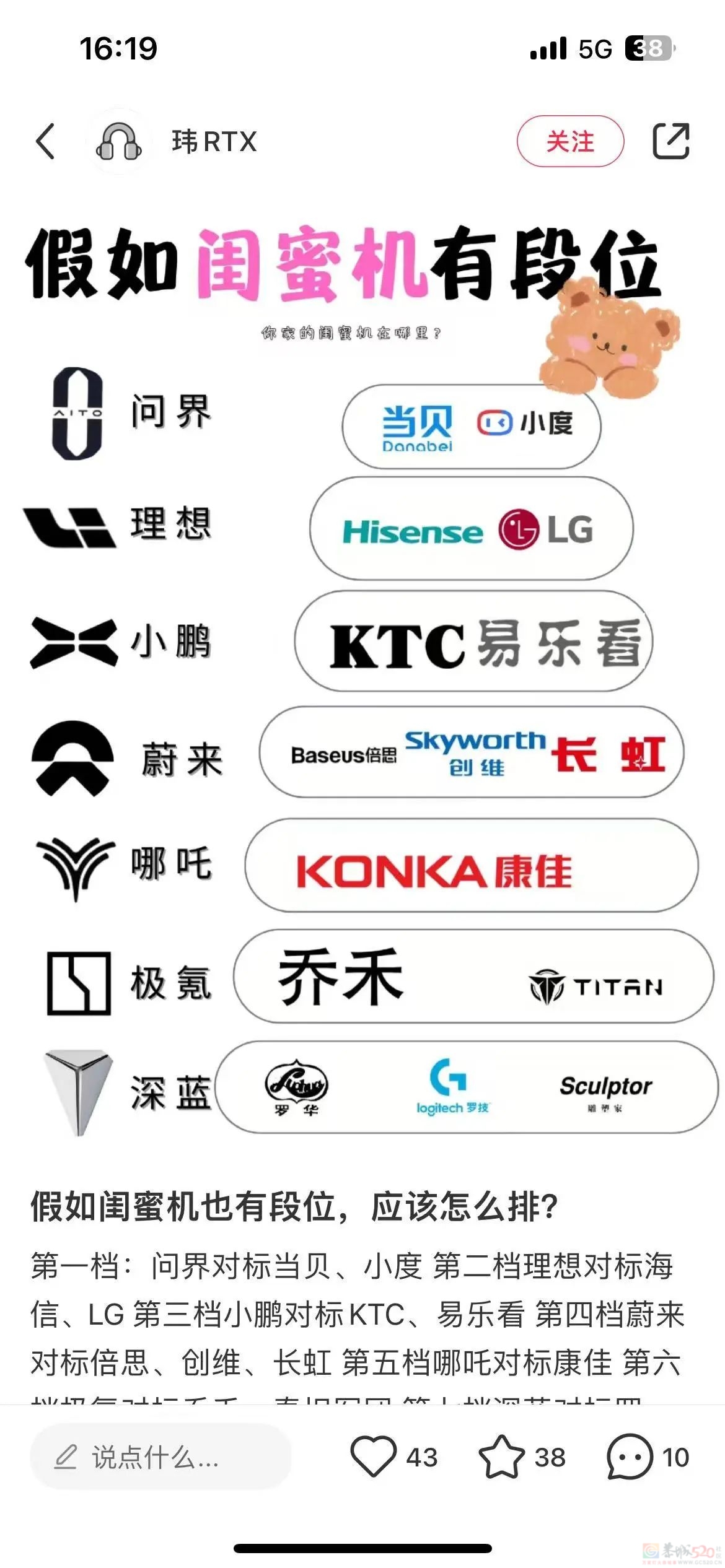The height and width of the screenshot is (1568, 725).
Task: Go back using the top-left arrow
Action: tap(45, 141)
